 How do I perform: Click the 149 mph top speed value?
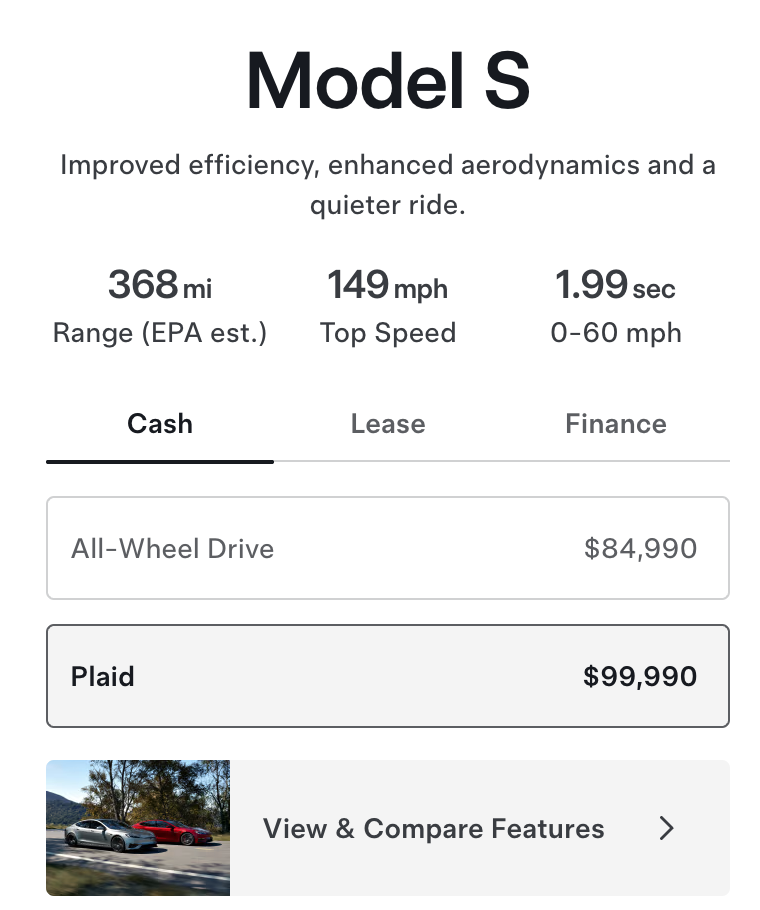388,285
